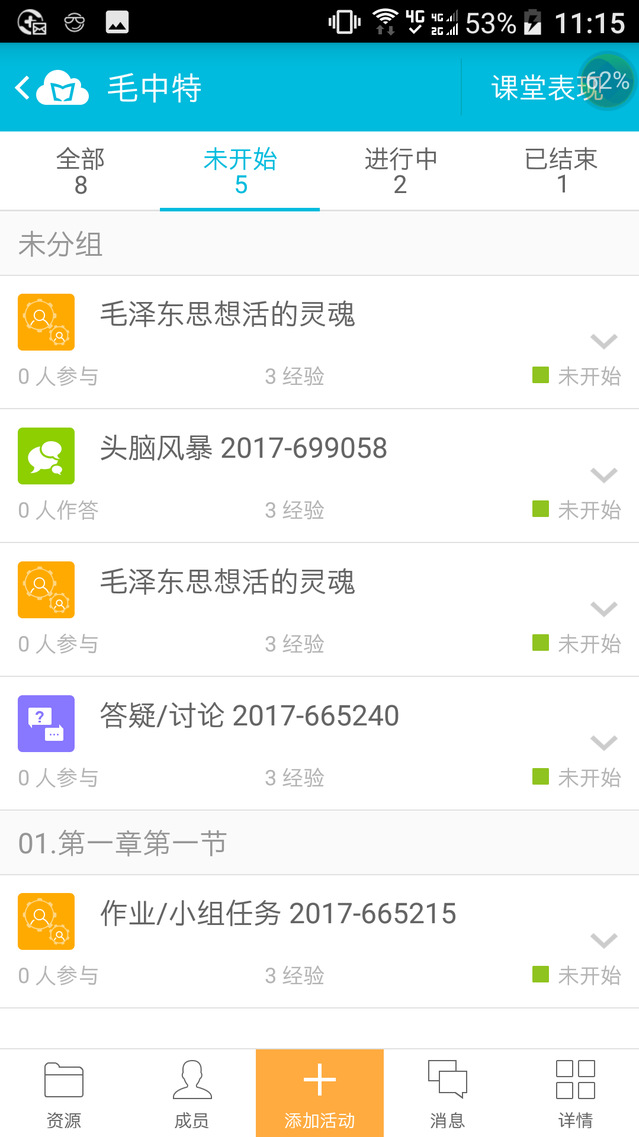The width and height of the screenshot is (639, 1137).
Task: Open the 答疑/讨论 2017-665240 activity
Action: pyautogui.click(x=249, y=716)
